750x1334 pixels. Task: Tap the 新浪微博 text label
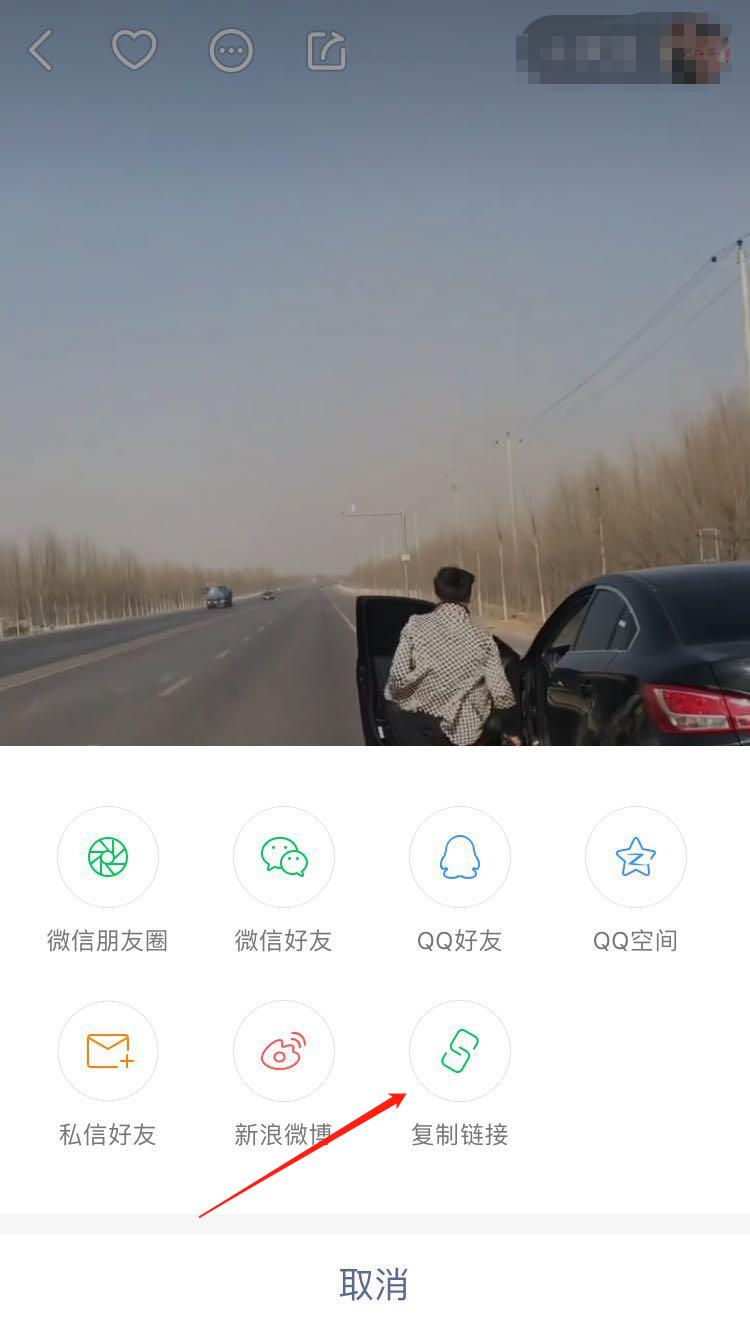pyautogui.click(x=284, y=1134)
